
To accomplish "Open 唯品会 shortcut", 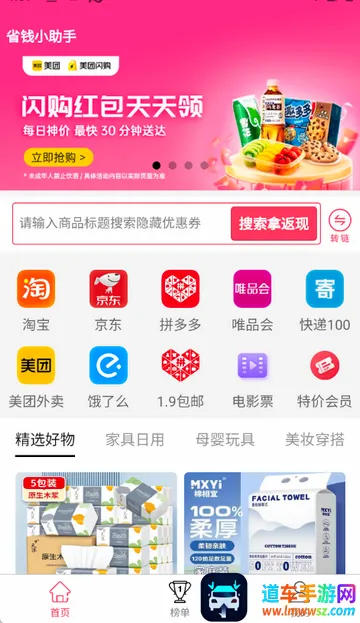I will [252, 301].
